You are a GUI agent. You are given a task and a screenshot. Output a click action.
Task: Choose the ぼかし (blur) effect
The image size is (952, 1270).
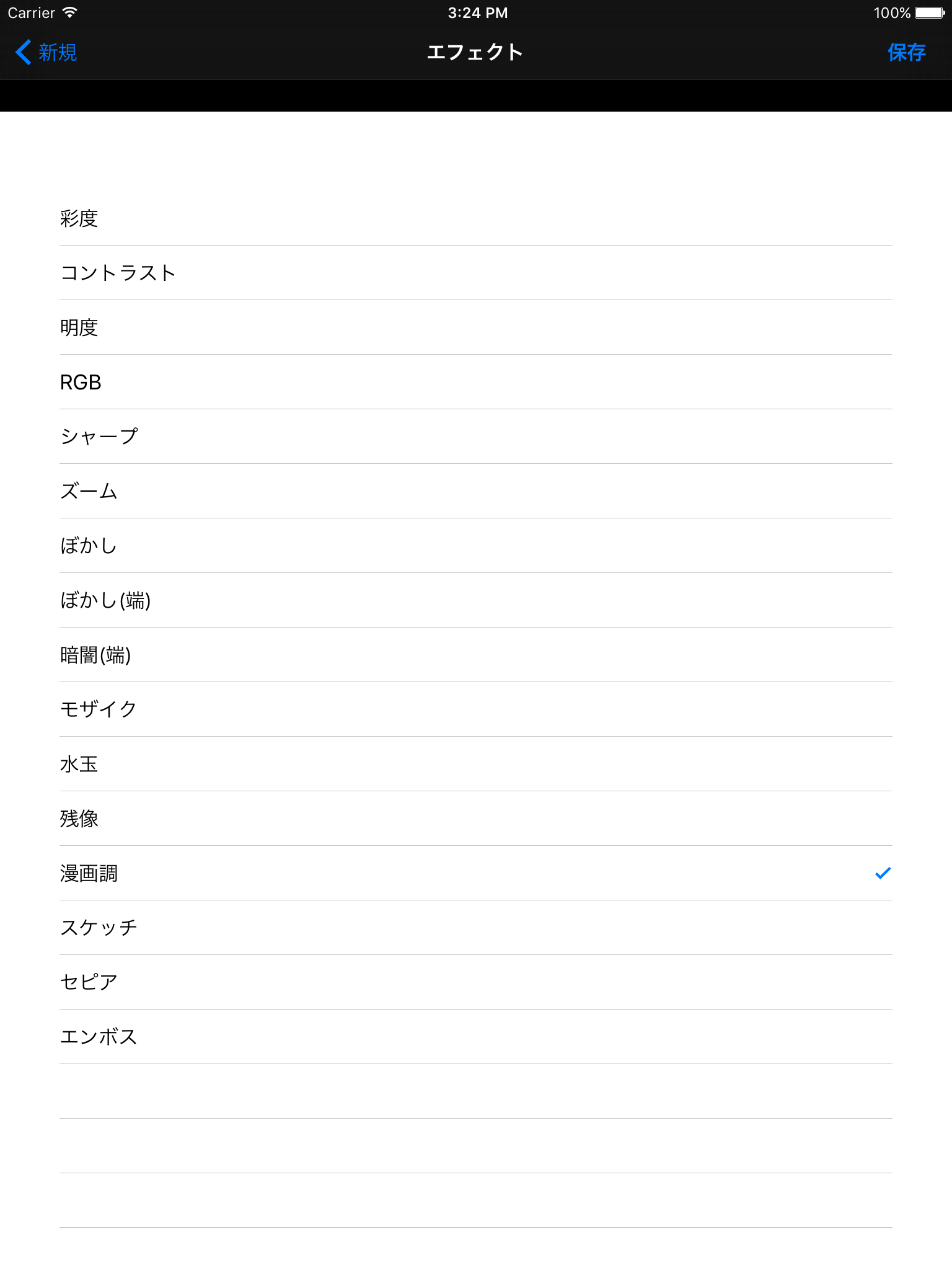(x=248, y=545)
